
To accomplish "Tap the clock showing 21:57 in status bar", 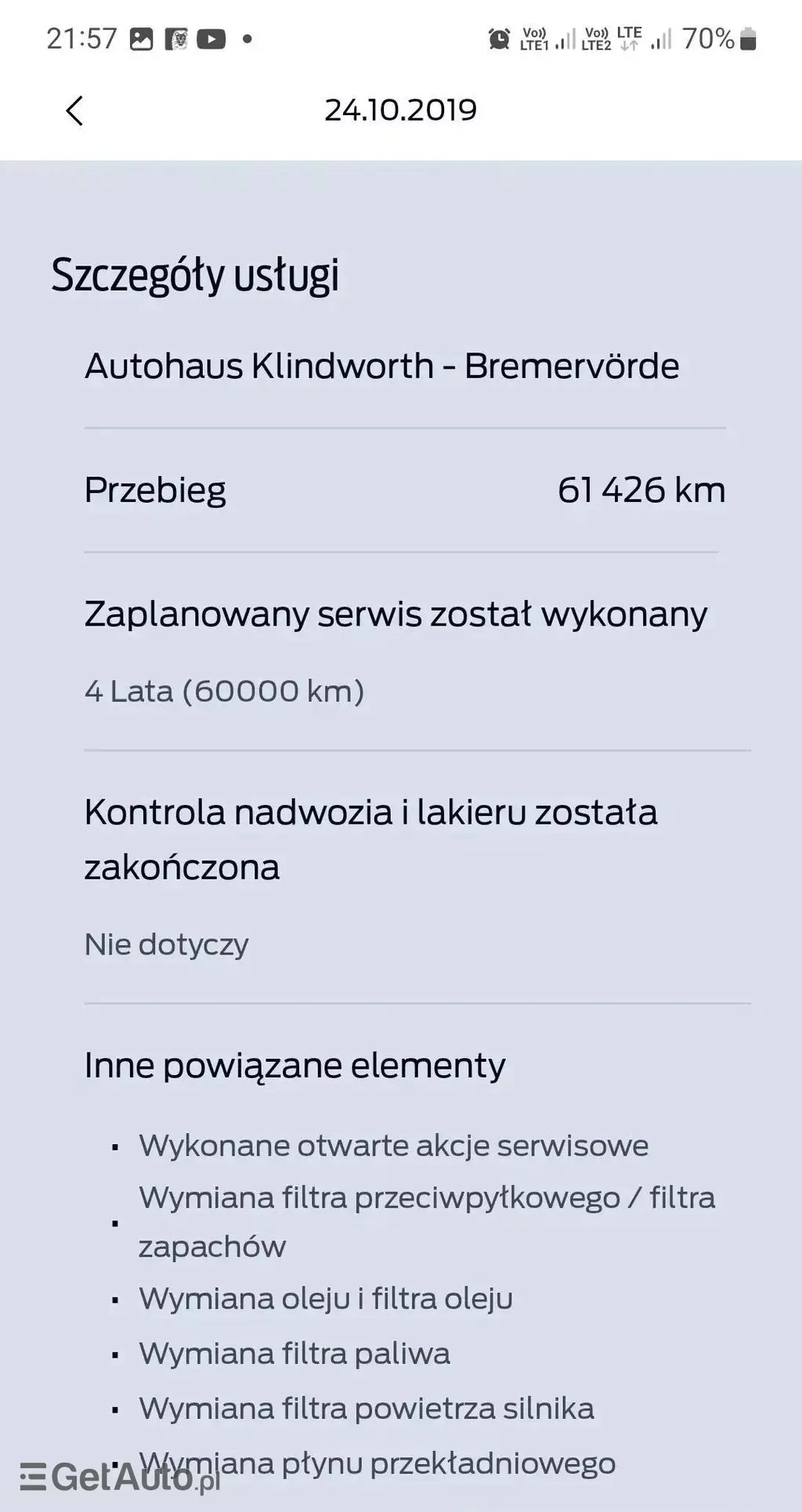I will point(82,35).
